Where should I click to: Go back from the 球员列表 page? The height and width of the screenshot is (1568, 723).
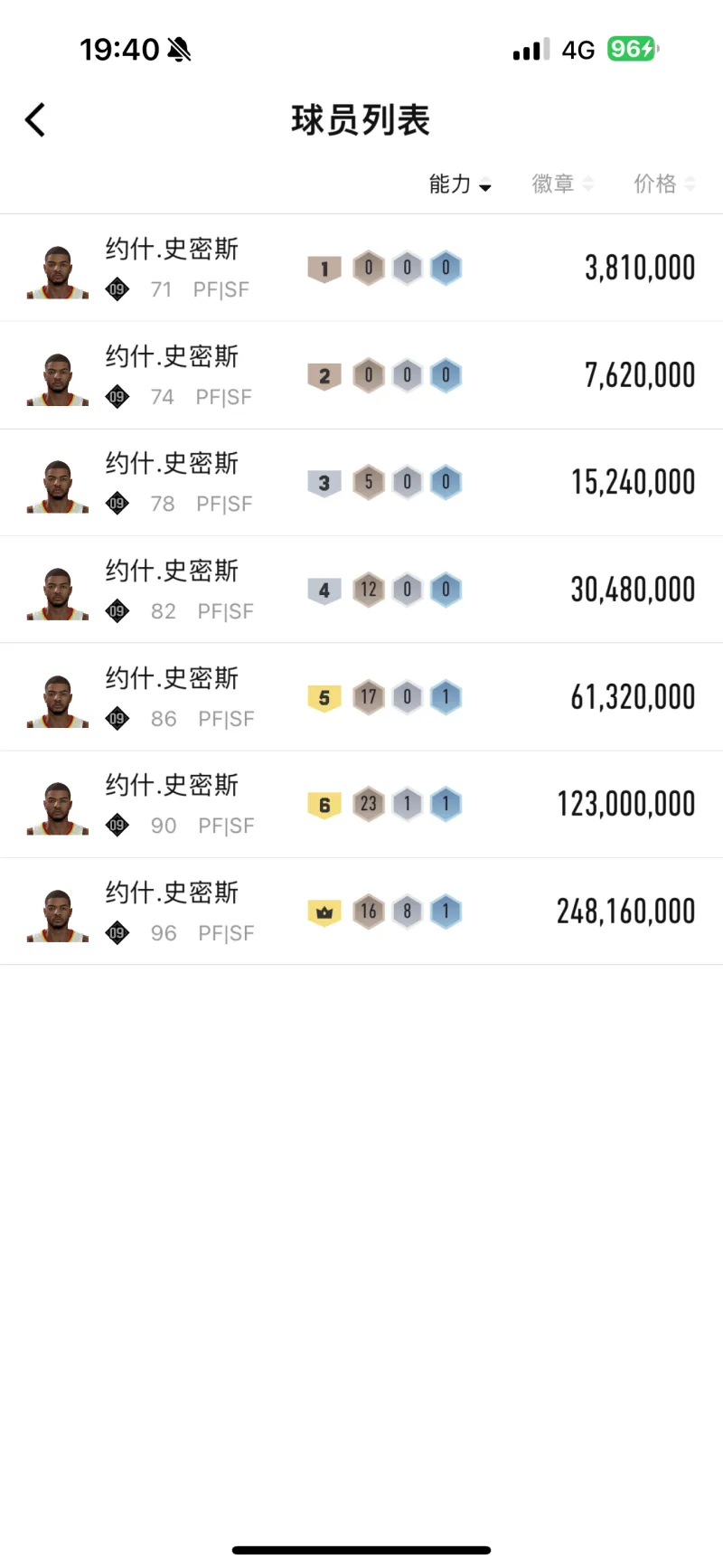[36, 119]
